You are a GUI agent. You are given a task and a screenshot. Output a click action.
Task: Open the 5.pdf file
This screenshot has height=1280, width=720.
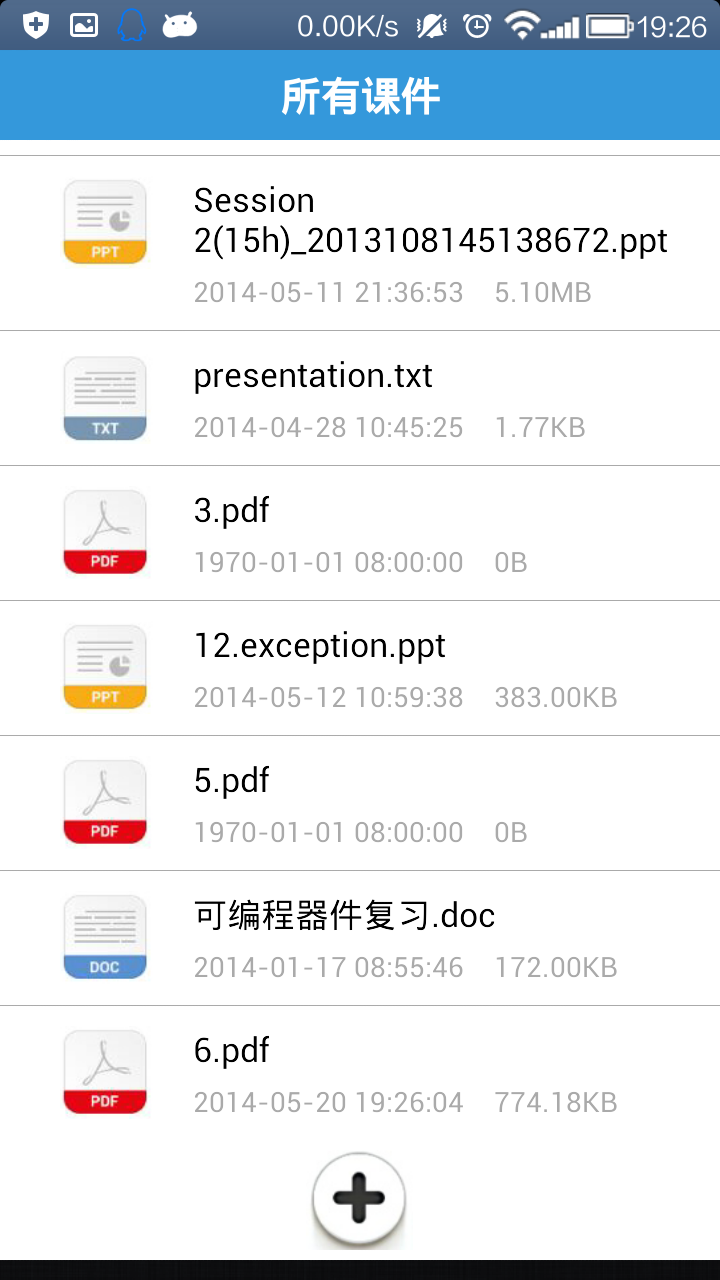360,803
